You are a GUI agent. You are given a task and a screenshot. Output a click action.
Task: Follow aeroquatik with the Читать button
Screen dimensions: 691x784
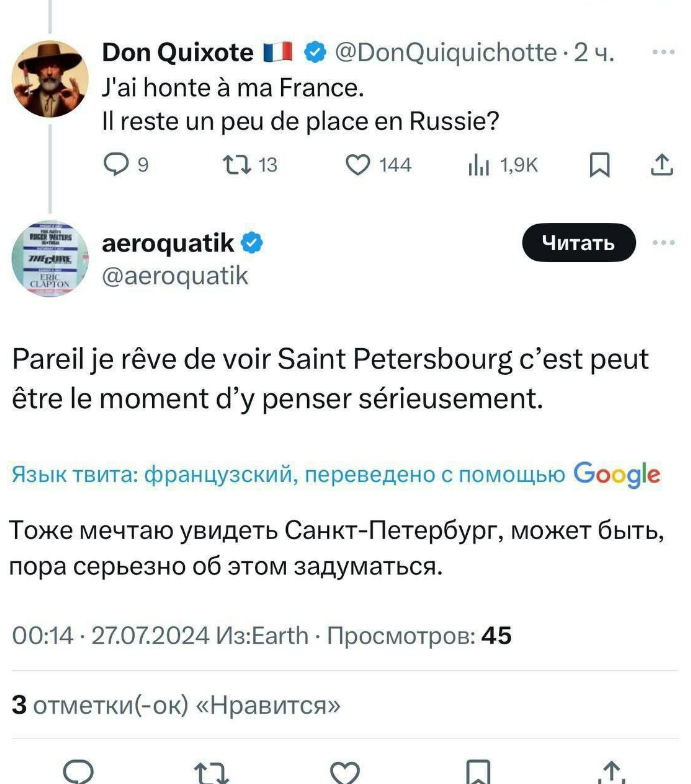[x=579, y=242]
